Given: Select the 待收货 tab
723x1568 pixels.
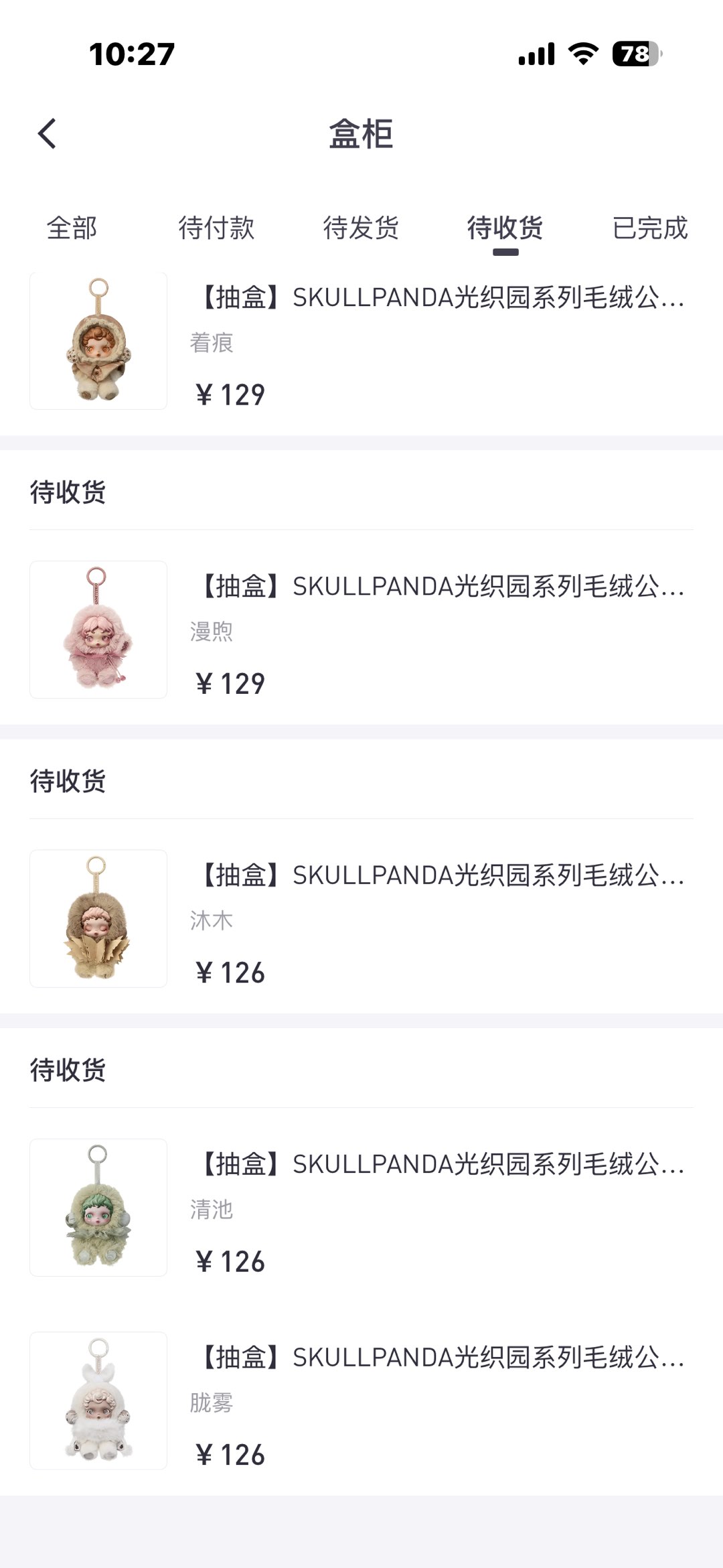Looking at the screenshot, I should click(x=505, y=228).
